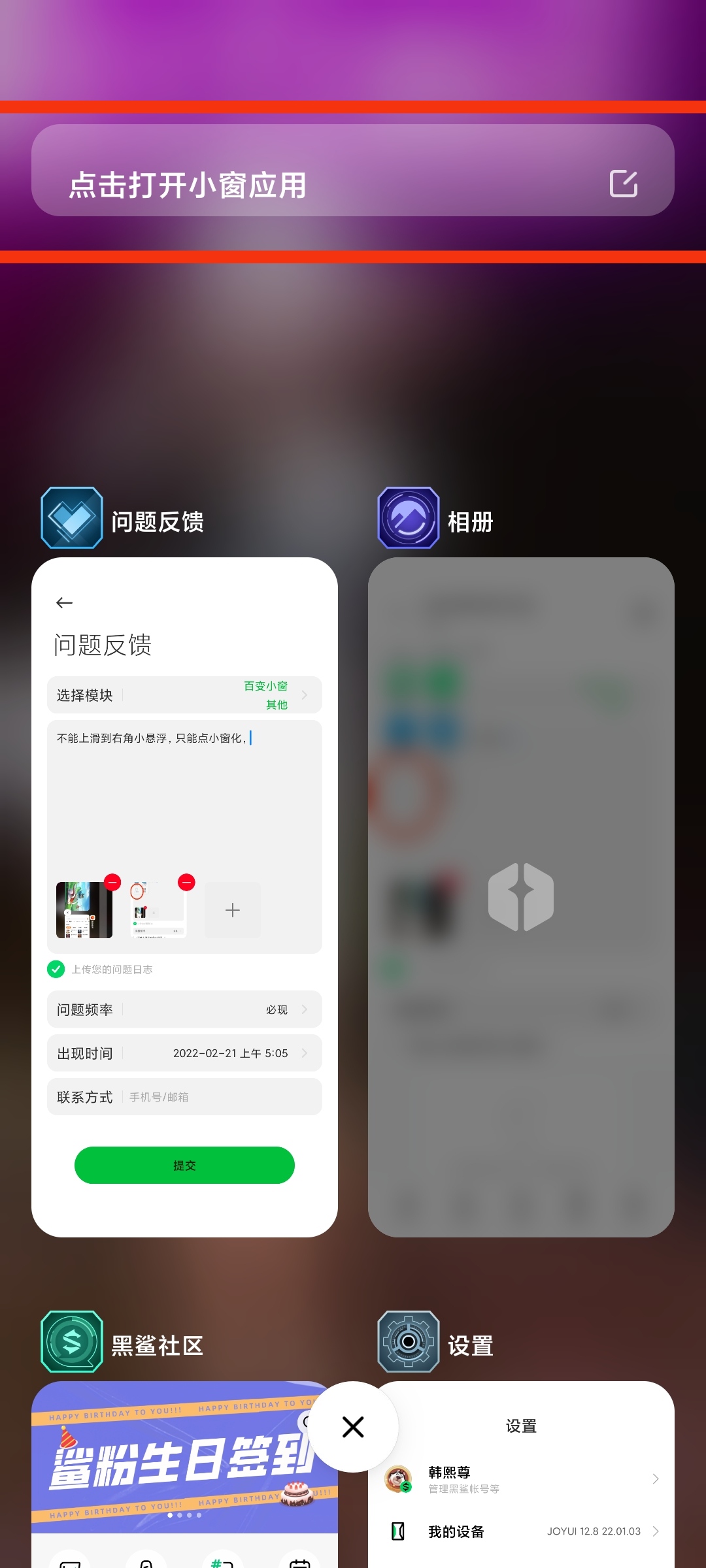
Task: Open the 问题反馈 app card
Action: click(184, 897)
